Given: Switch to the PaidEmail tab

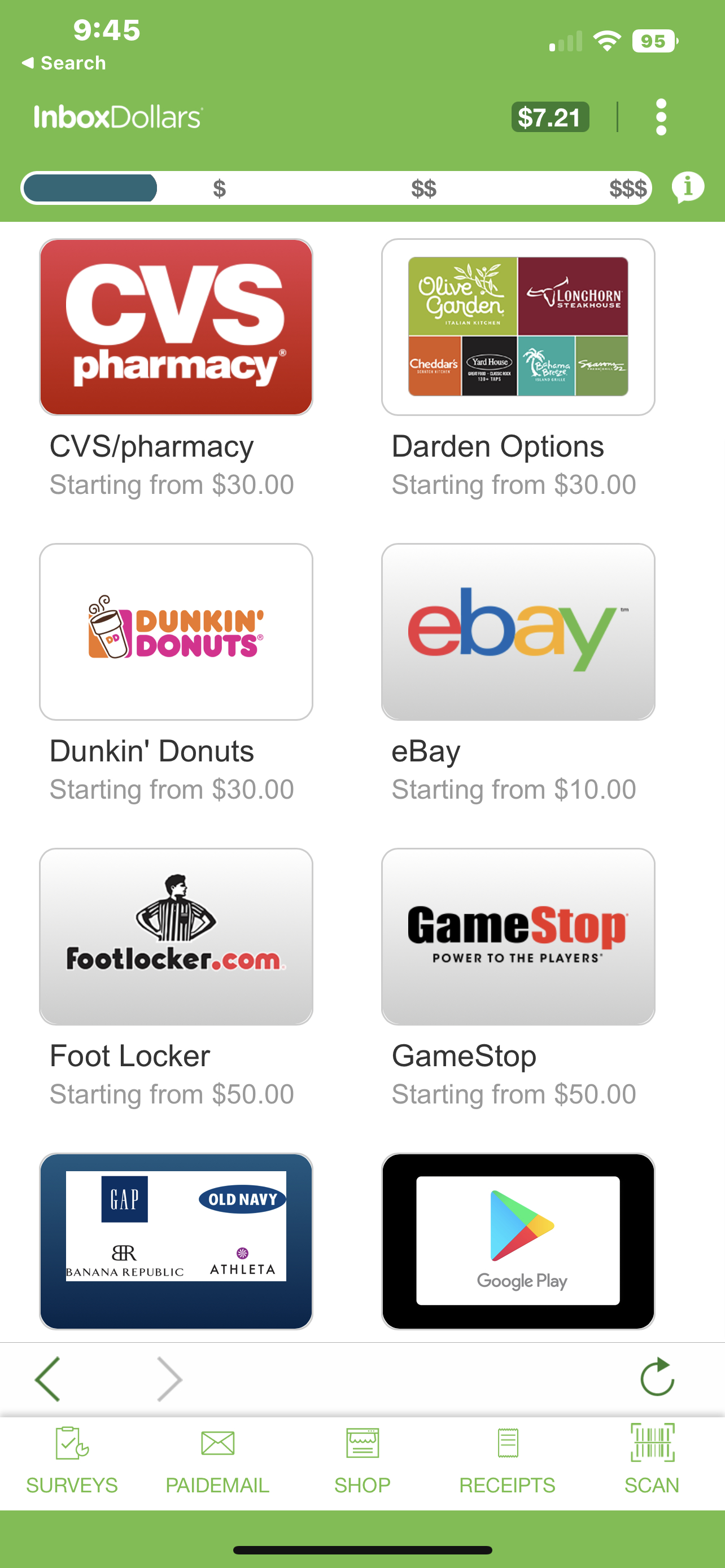Looking at the screenshot, I should [x=217, y=1461].
